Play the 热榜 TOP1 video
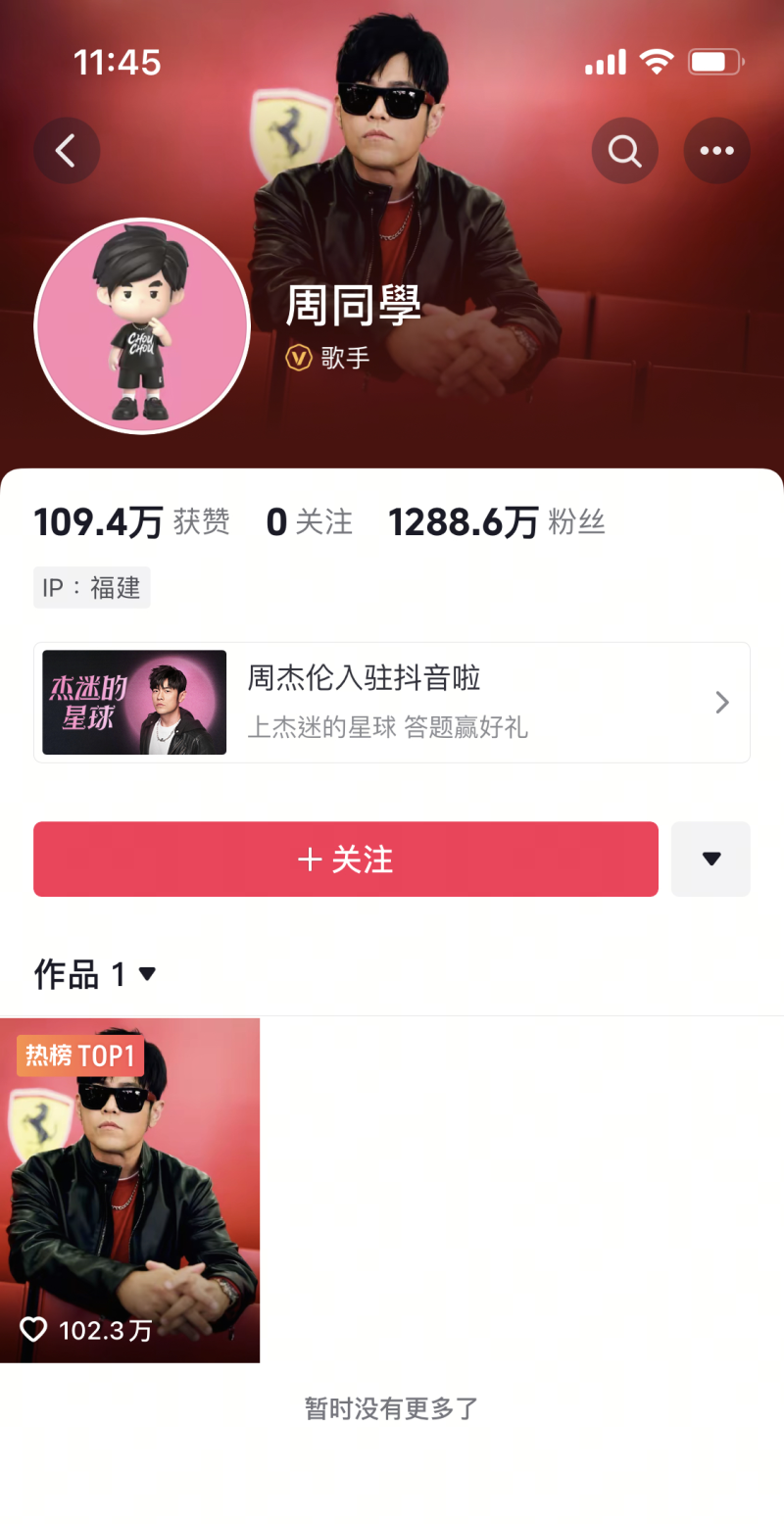 pos(129,1190)
